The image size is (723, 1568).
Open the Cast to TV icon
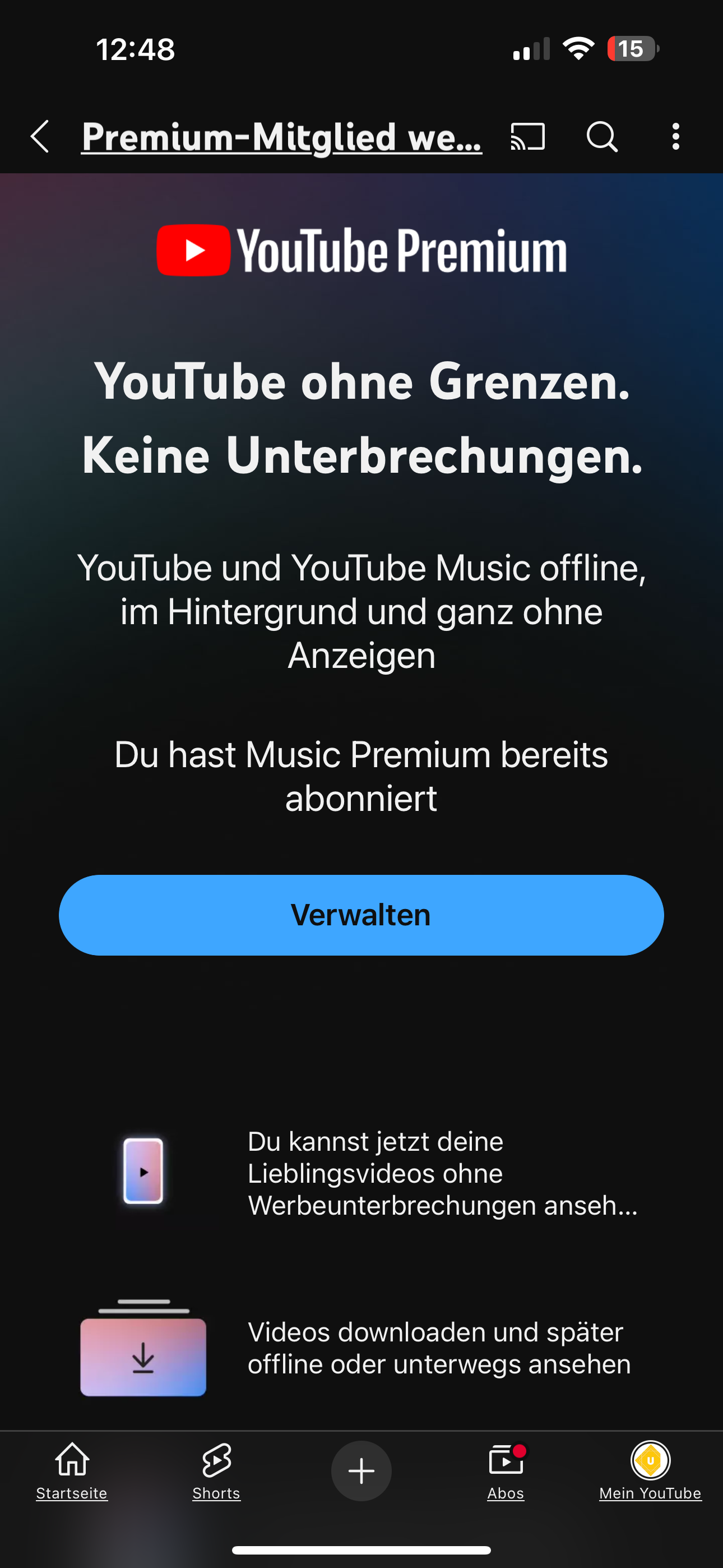[526, 137]
